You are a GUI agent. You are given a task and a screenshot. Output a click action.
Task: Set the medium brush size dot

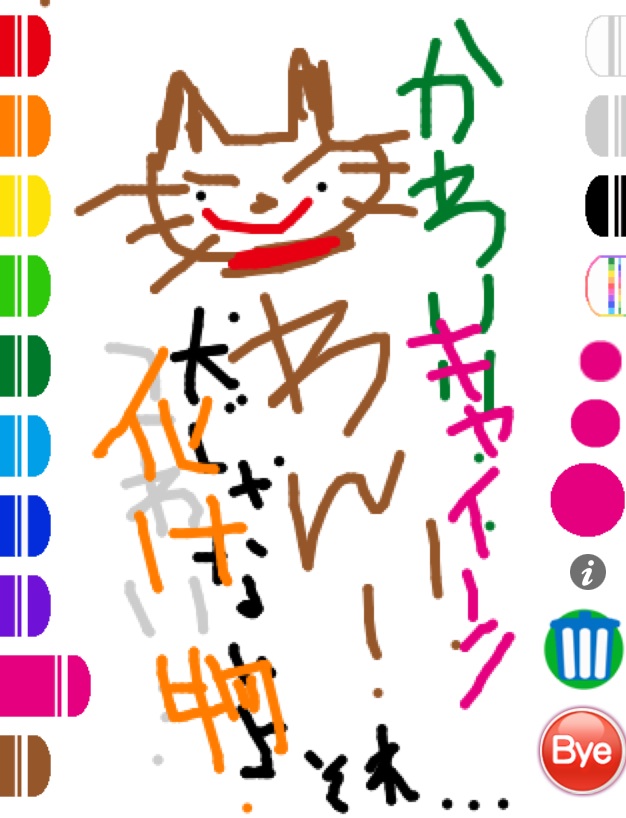595,422
